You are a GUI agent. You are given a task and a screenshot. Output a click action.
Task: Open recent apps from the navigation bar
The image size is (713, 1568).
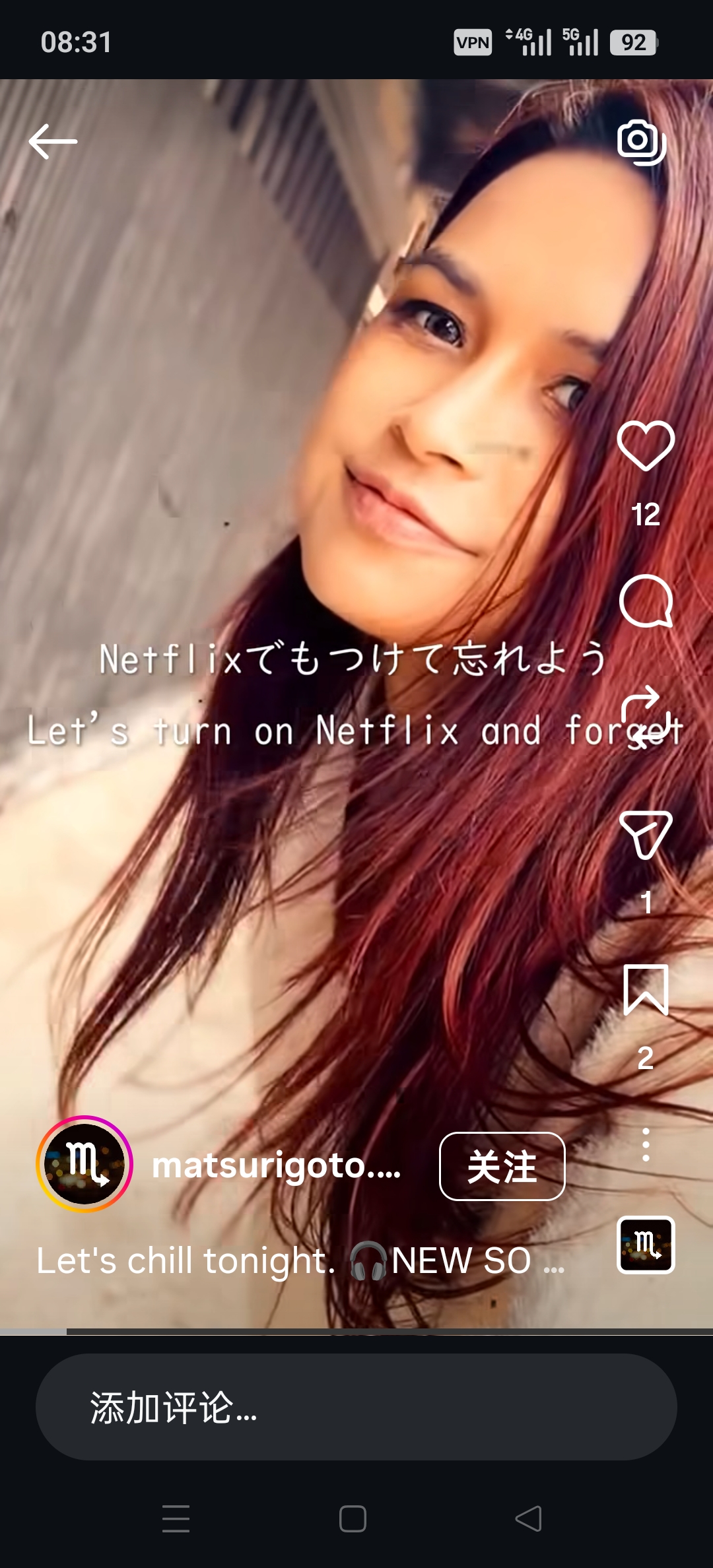click(176, 1519)
